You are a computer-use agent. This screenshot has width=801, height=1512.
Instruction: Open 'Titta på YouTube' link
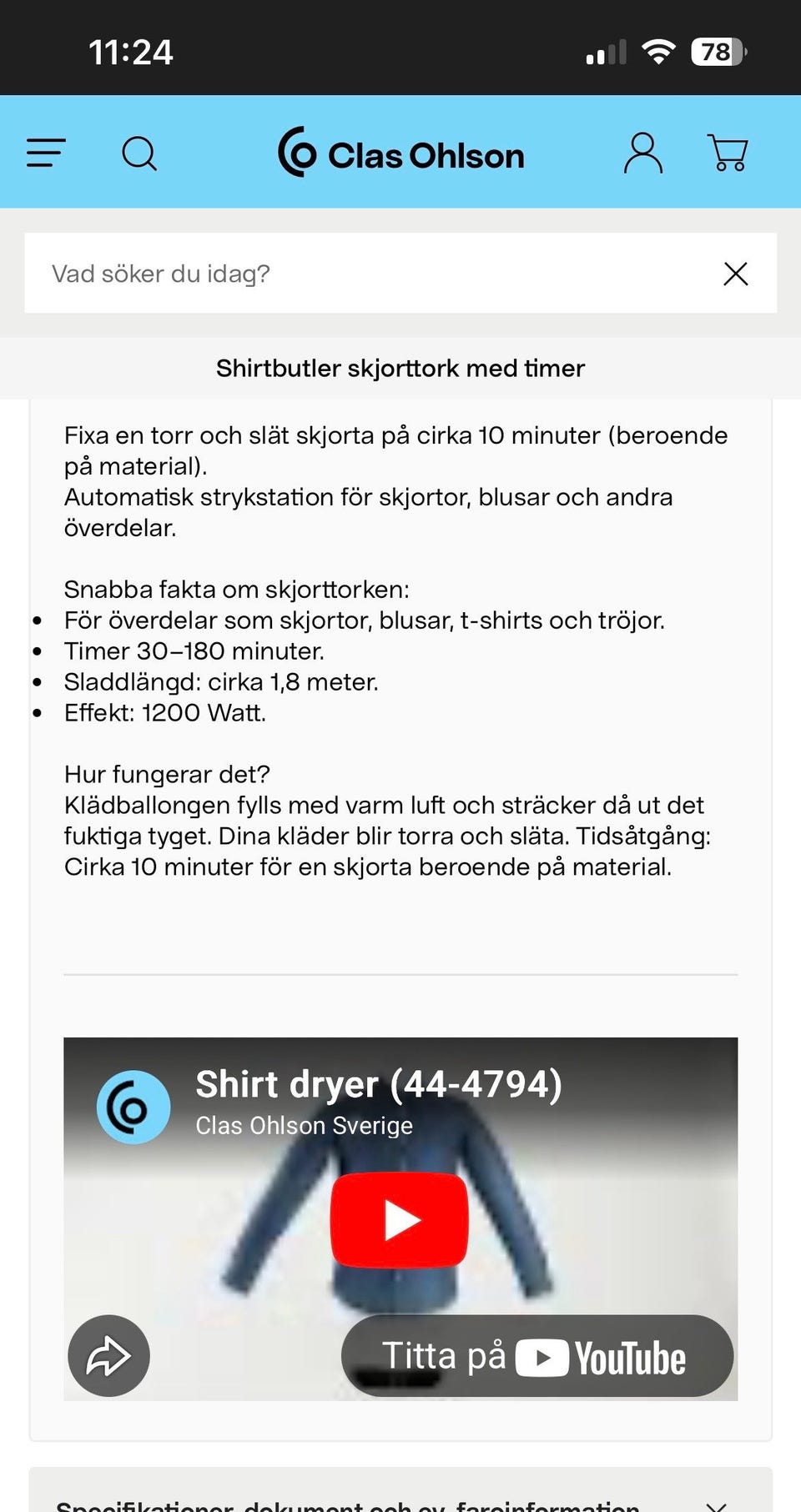click(x=537, y=1355)
